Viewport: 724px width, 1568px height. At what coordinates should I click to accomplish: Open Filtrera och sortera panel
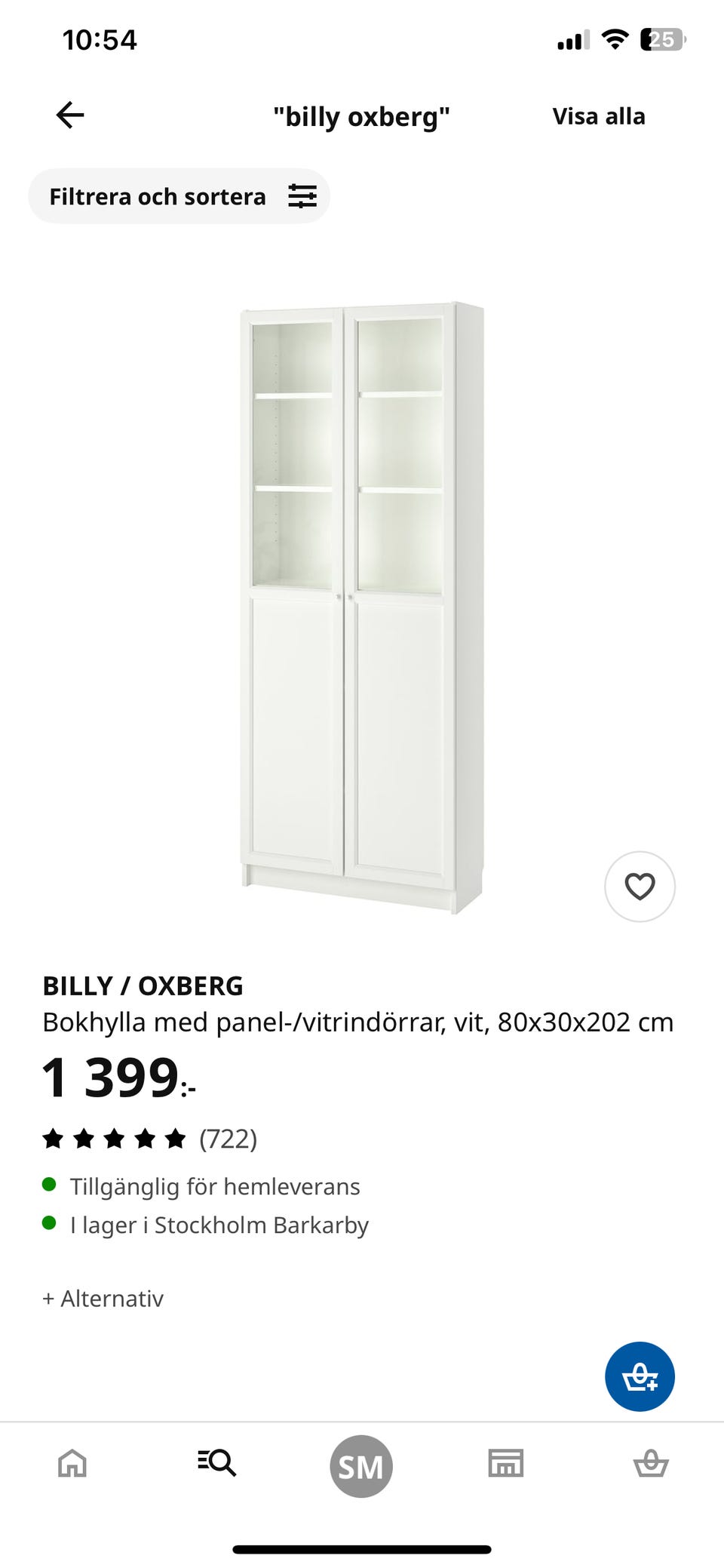[x=158, y=195]
